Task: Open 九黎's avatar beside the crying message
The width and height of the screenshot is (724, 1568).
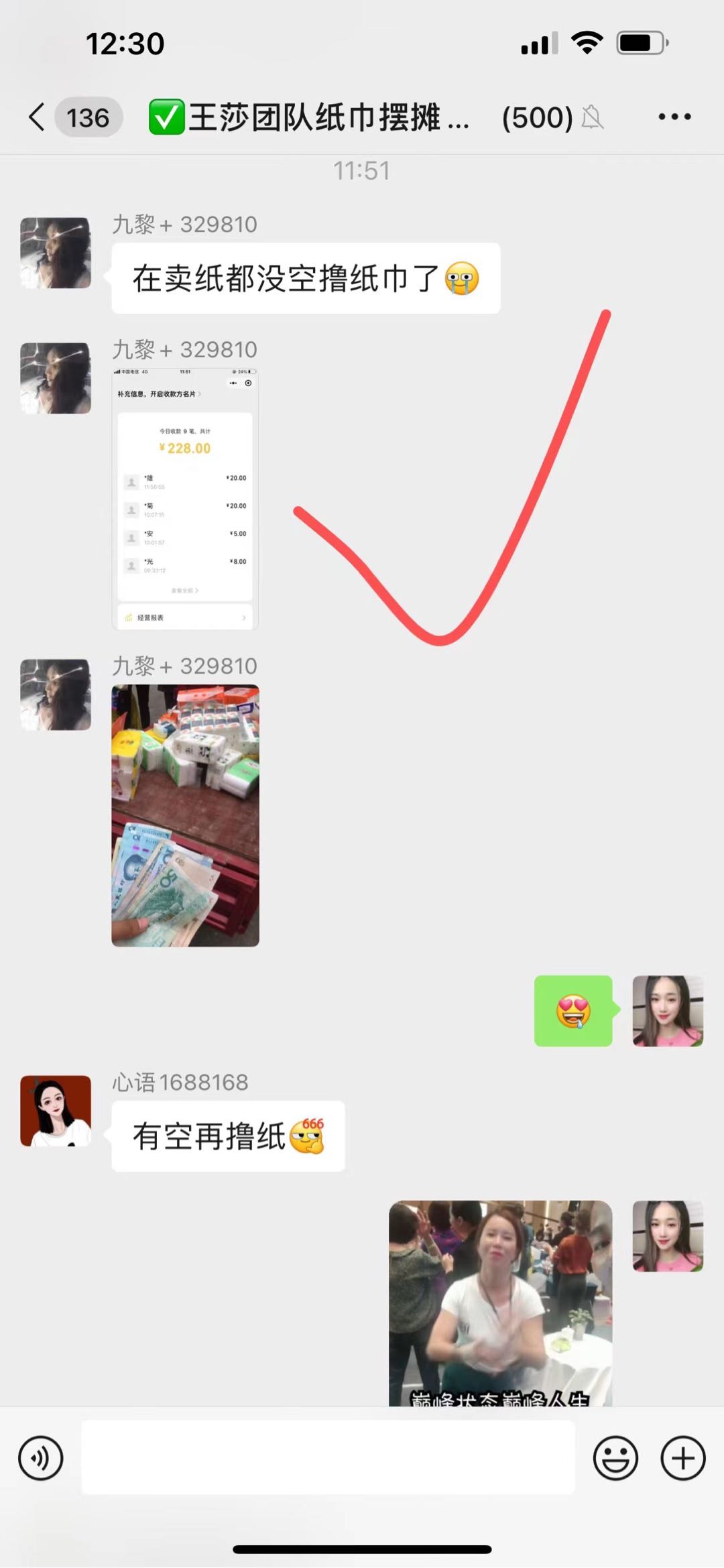Action: point(56,253)
